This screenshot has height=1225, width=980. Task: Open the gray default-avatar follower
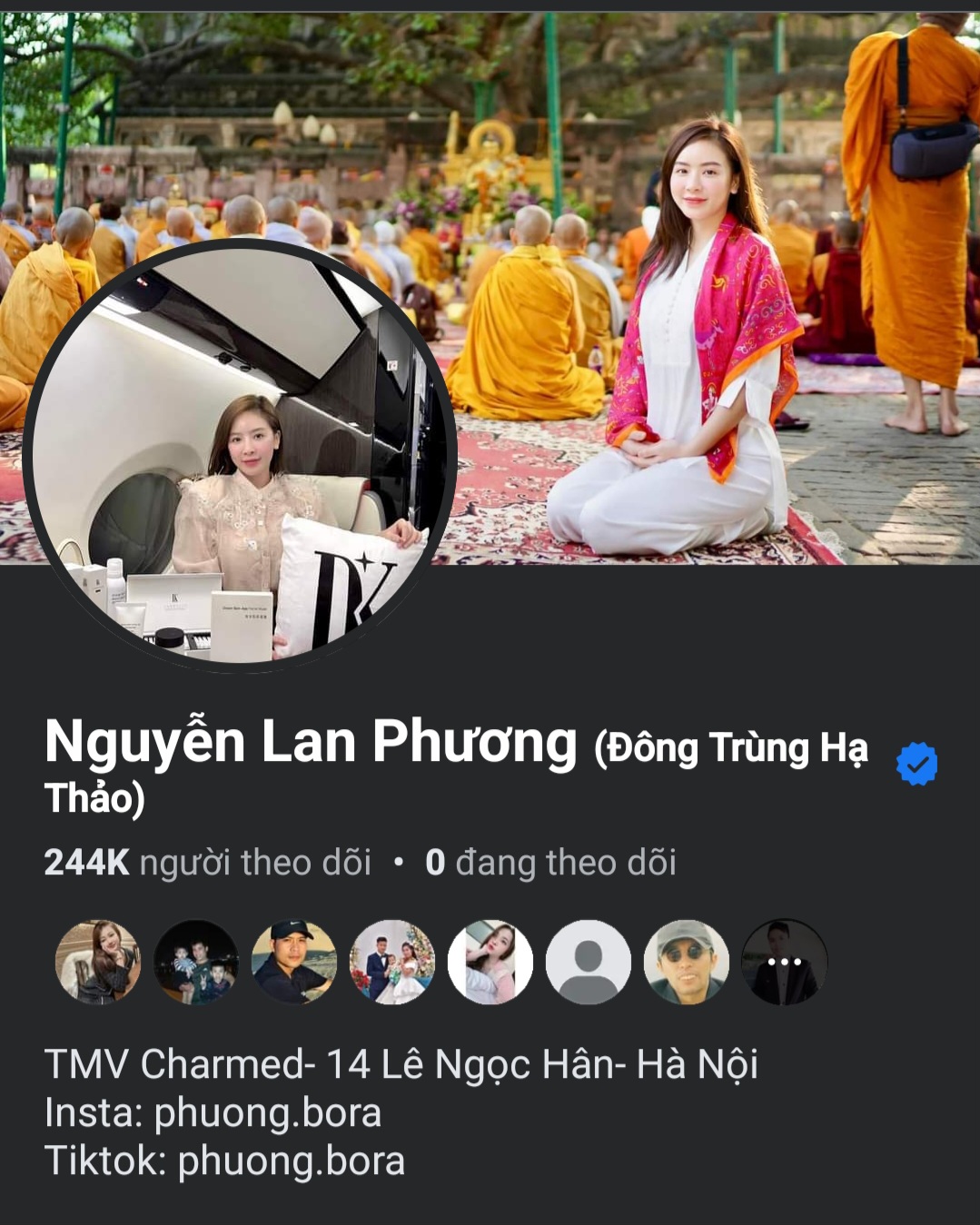tap(588, 962)
